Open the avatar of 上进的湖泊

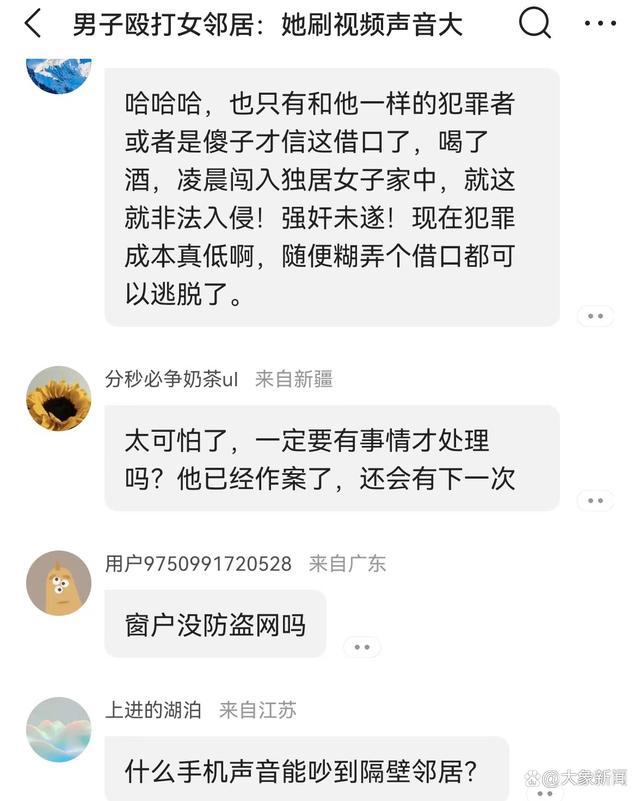(58, 729)
